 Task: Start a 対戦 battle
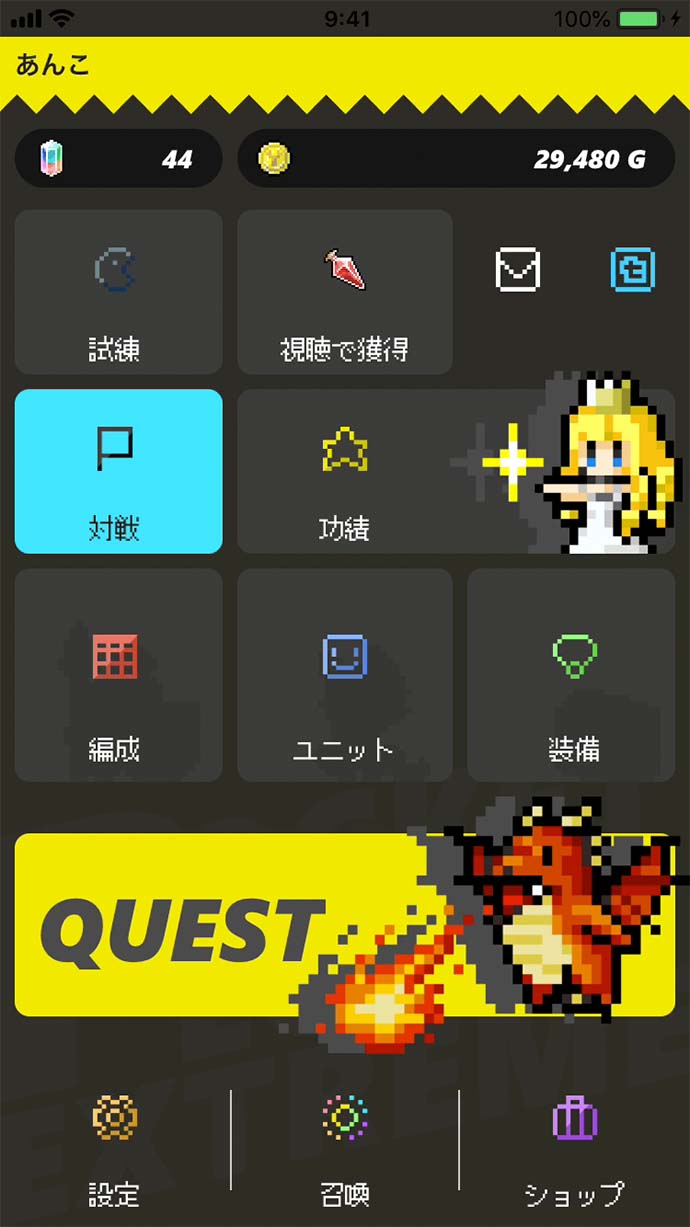118,471
